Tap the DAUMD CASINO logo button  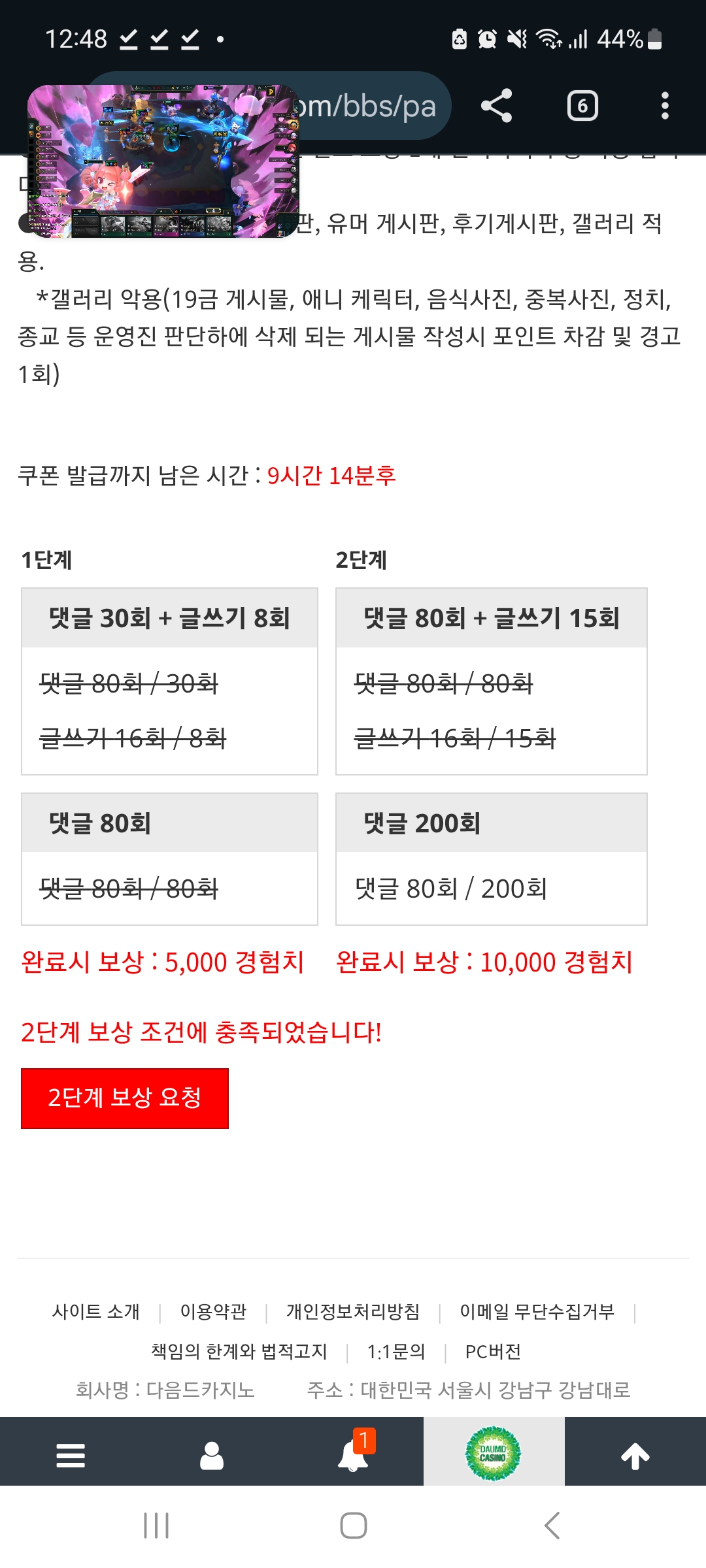(x=494, y=1454)
